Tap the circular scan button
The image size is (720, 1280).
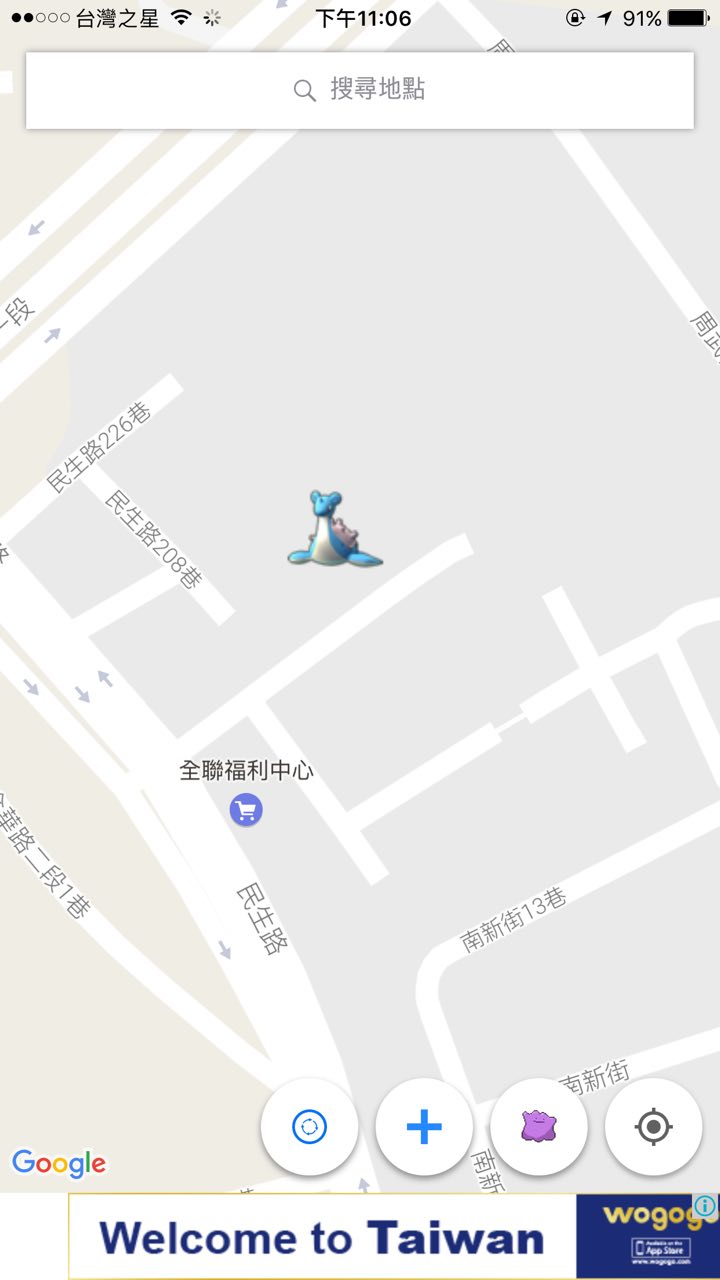[309, 1127]
